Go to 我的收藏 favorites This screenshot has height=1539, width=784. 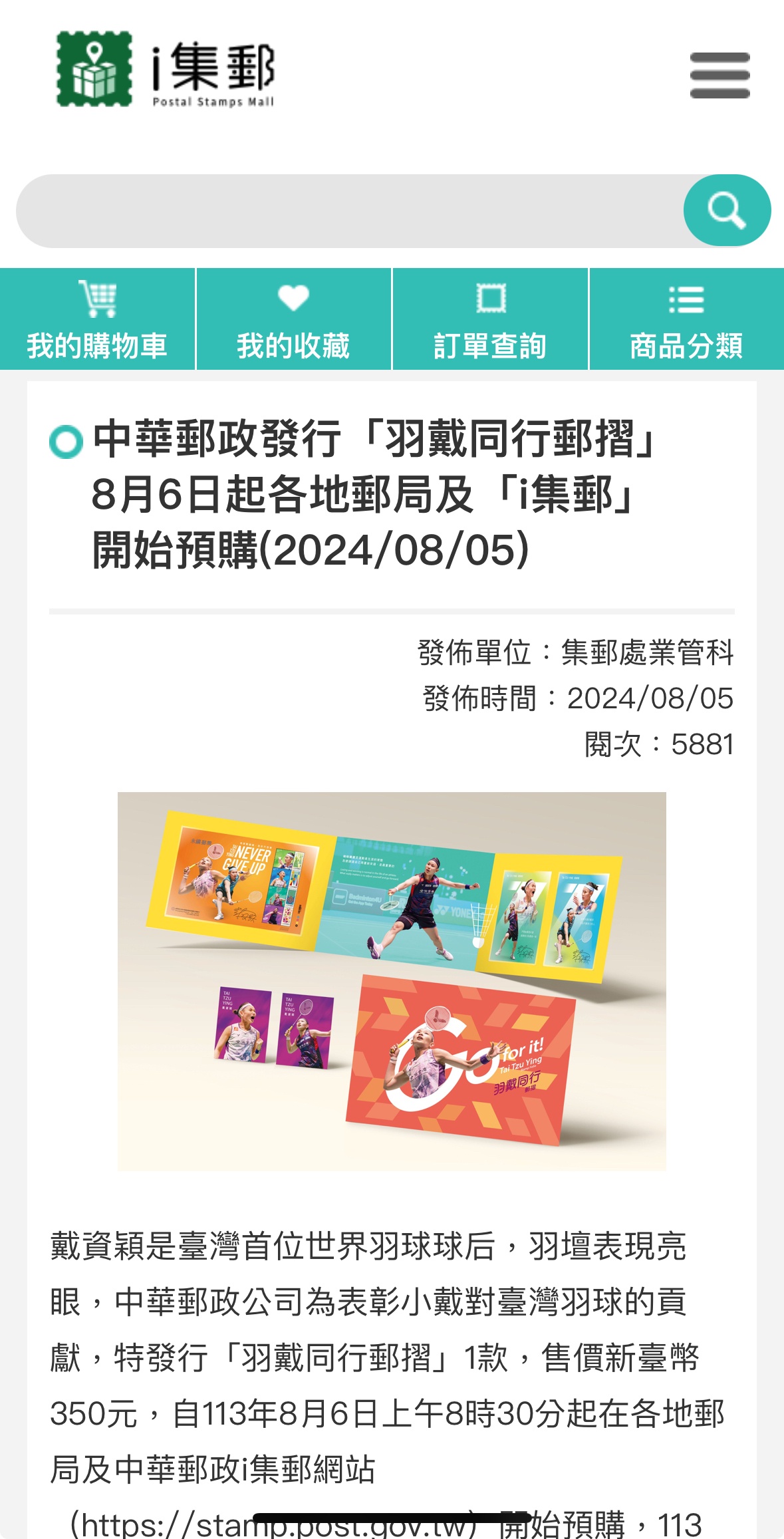[293, 319]
